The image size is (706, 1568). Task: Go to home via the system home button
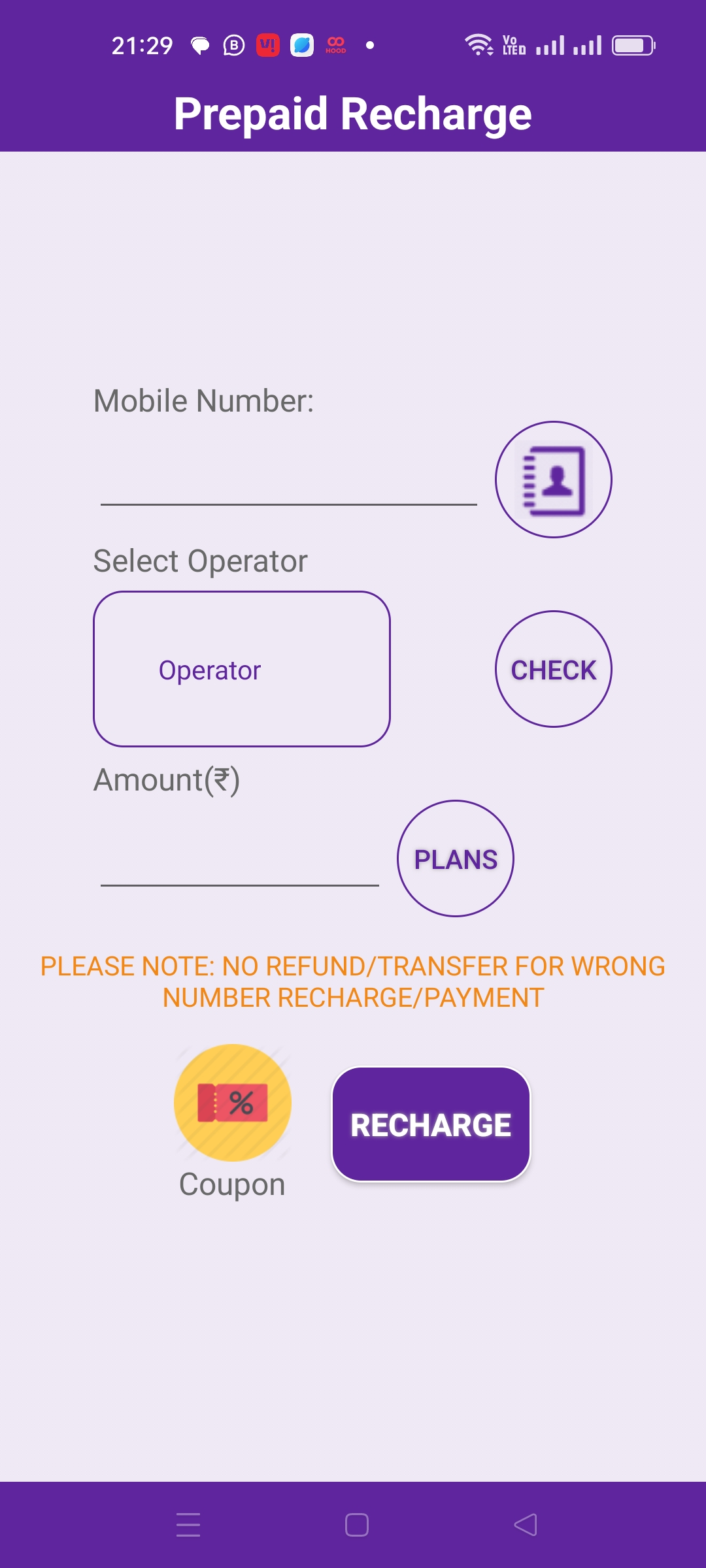click(357, 1525)
